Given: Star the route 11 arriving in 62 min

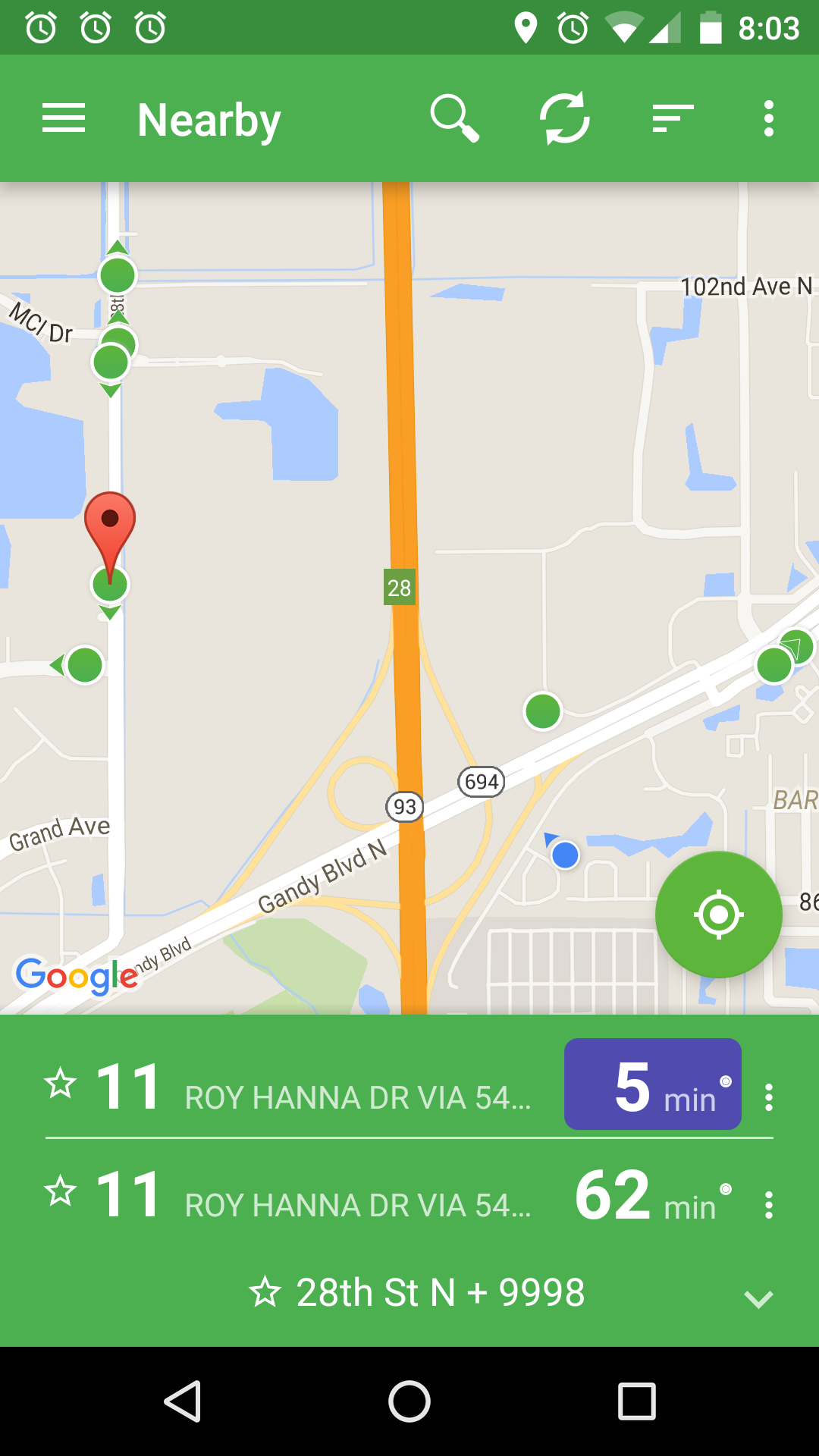Looking at the screenshot, I should click(61, 1191).
